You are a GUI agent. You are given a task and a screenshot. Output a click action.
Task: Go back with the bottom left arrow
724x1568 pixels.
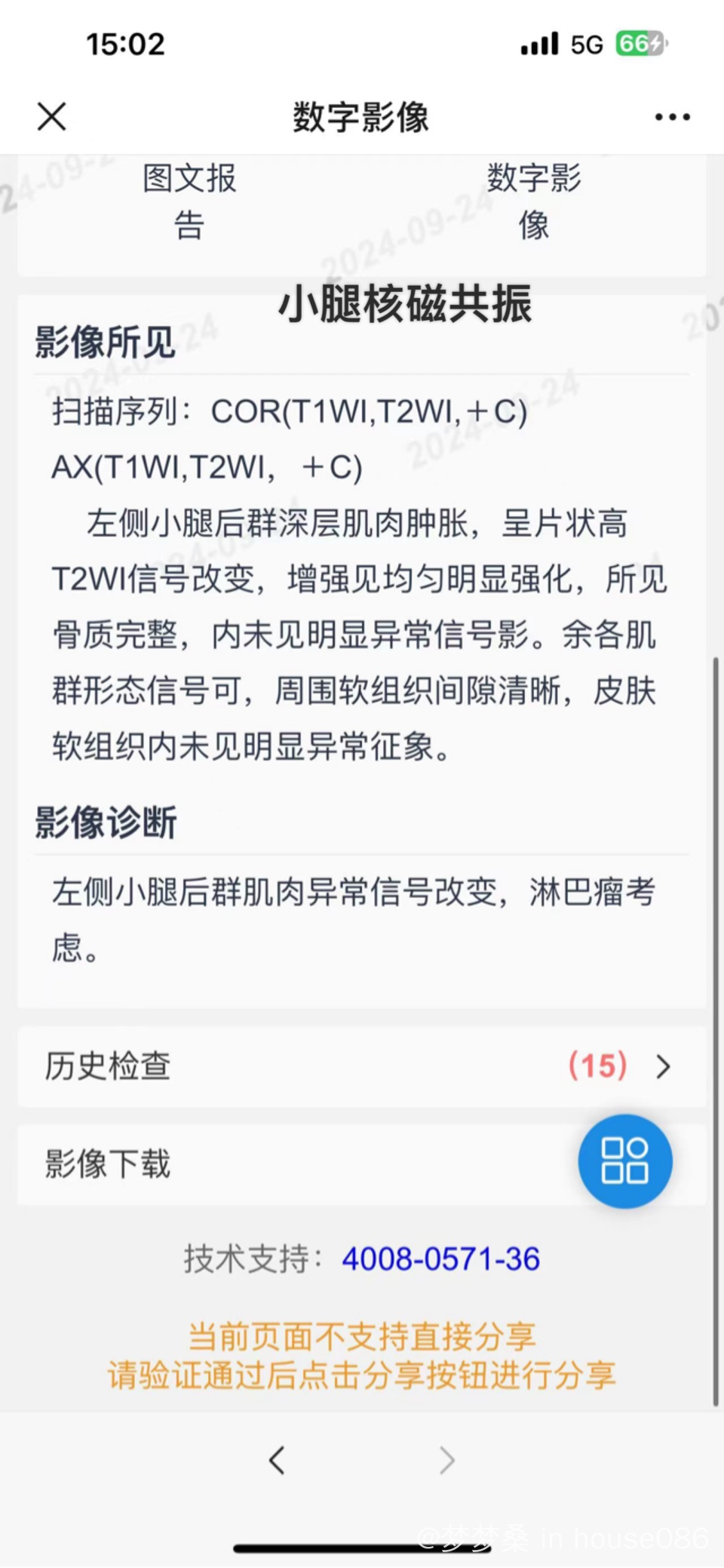point(277,1460)
